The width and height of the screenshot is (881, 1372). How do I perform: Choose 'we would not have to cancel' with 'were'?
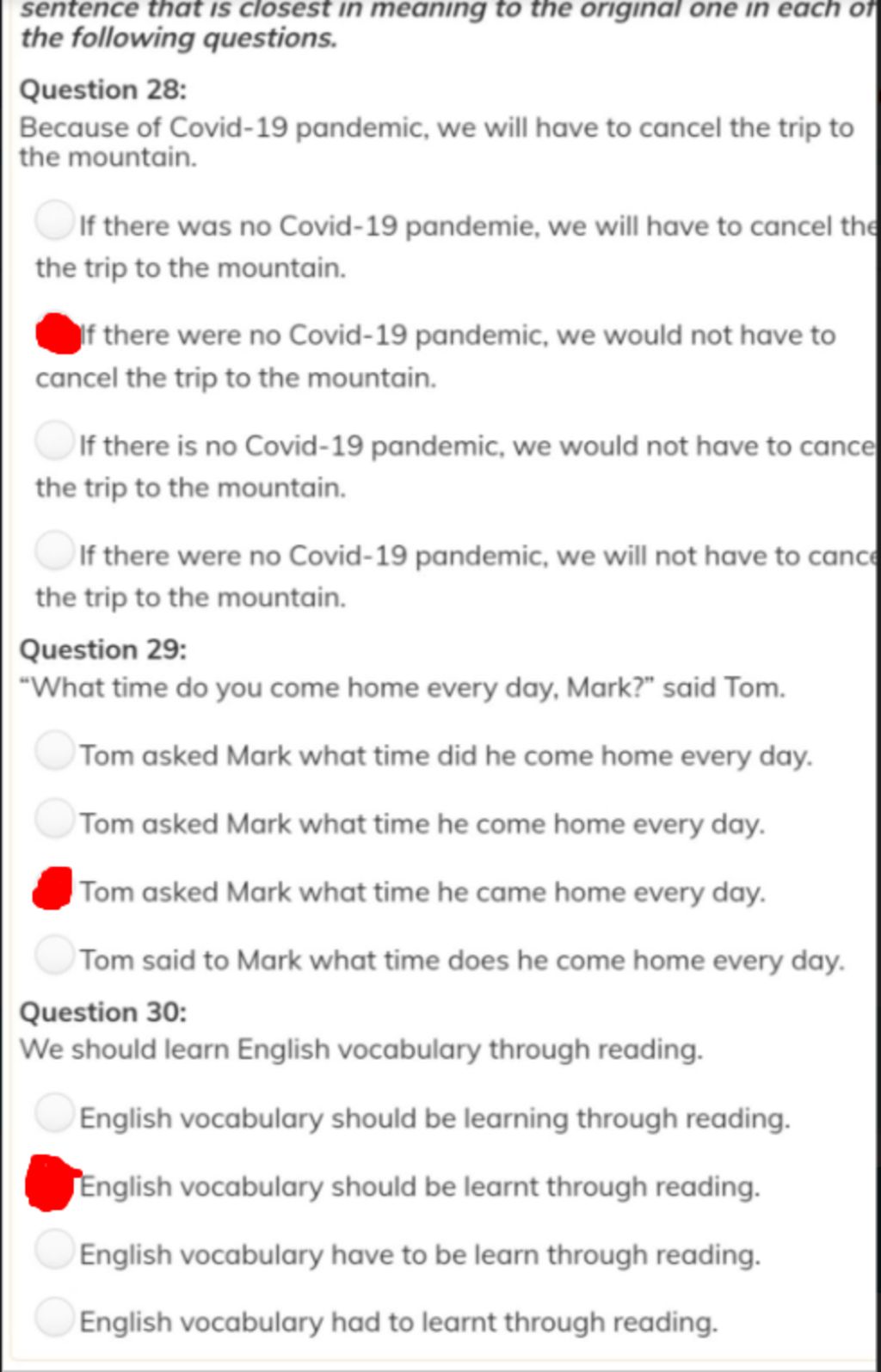pos(56,333)
